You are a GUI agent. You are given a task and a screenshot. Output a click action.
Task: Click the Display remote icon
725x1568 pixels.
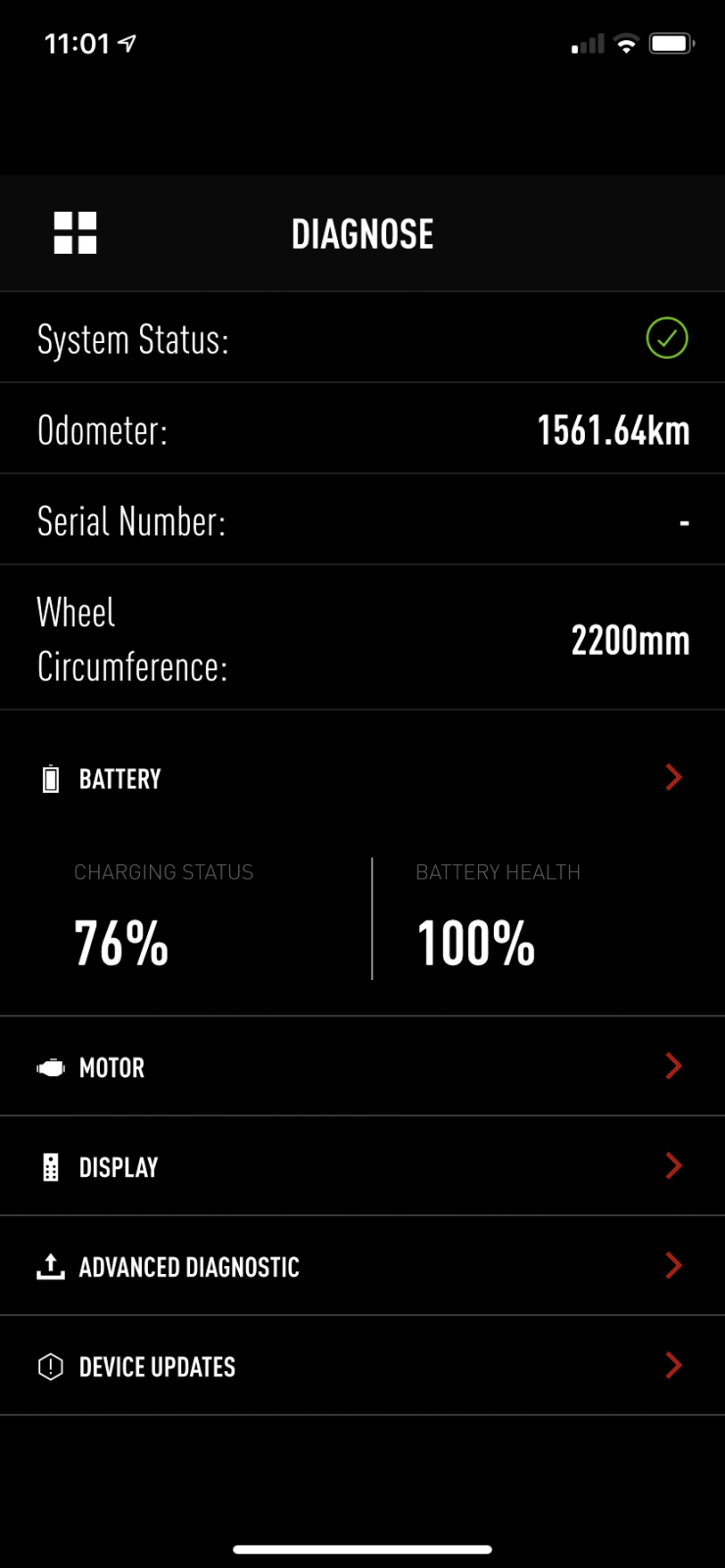point(50,1166)
